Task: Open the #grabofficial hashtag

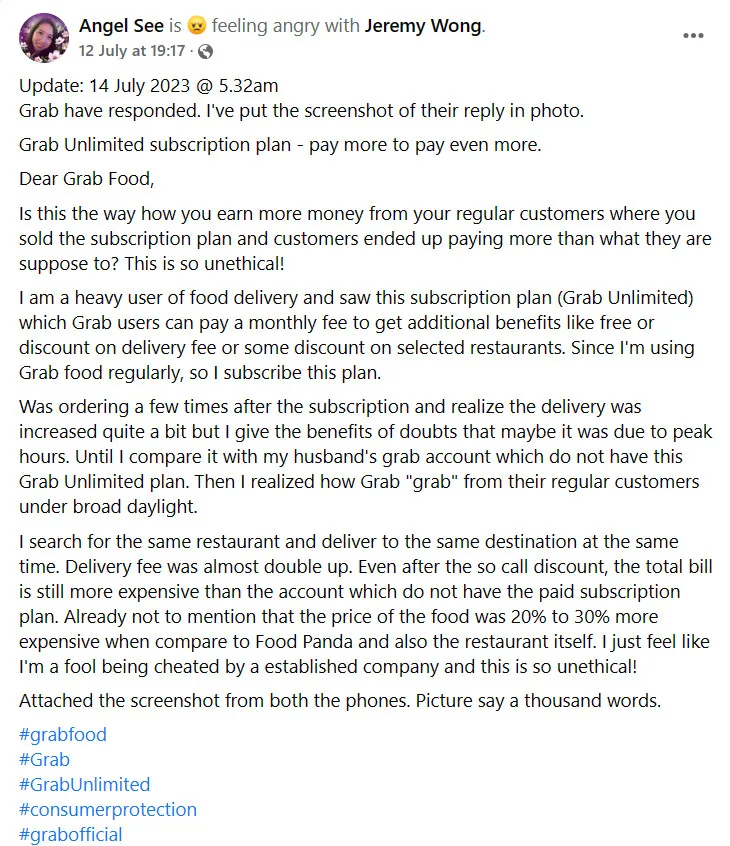Action: click(71, 834)
